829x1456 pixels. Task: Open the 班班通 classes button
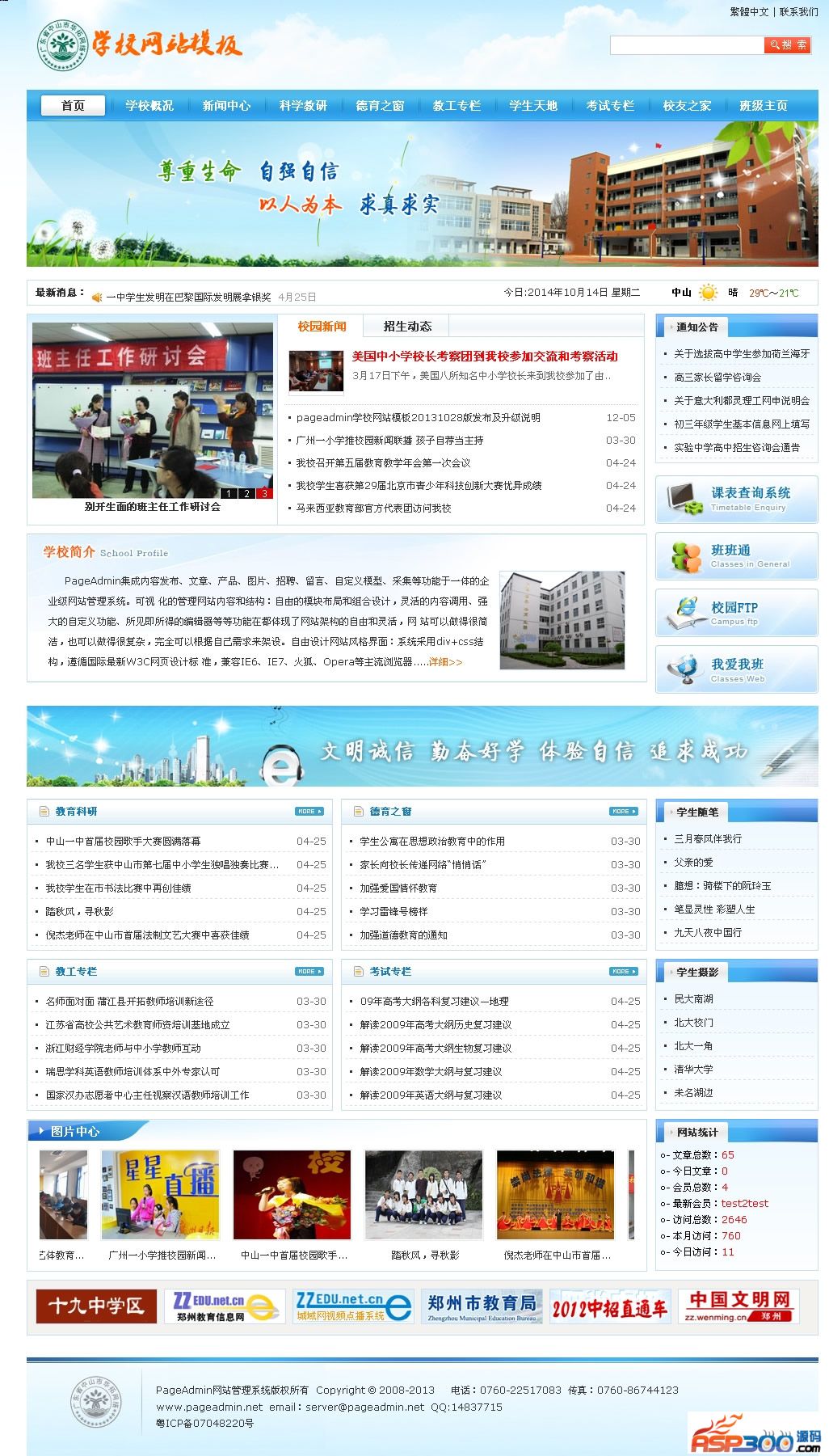point(736,556)
